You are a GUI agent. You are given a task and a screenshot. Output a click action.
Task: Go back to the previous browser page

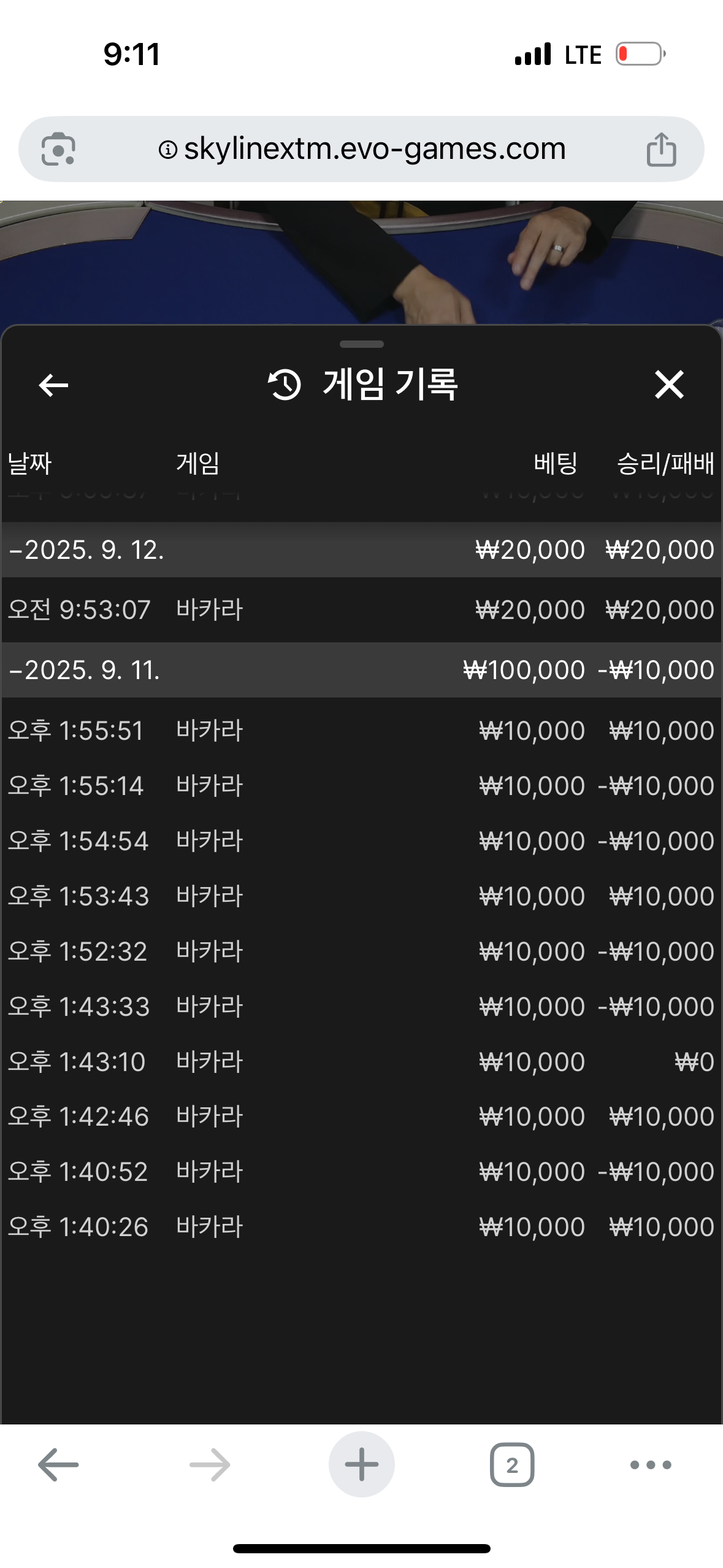(58, 1465)
